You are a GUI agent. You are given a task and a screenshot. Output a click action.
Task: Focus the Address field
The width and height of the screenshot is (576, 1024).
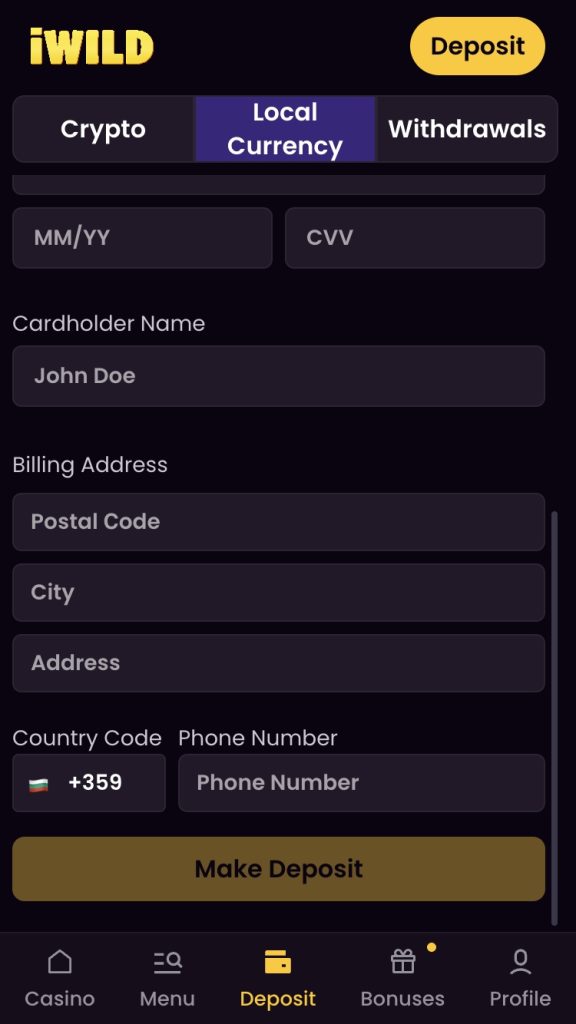tap(279, 663)
